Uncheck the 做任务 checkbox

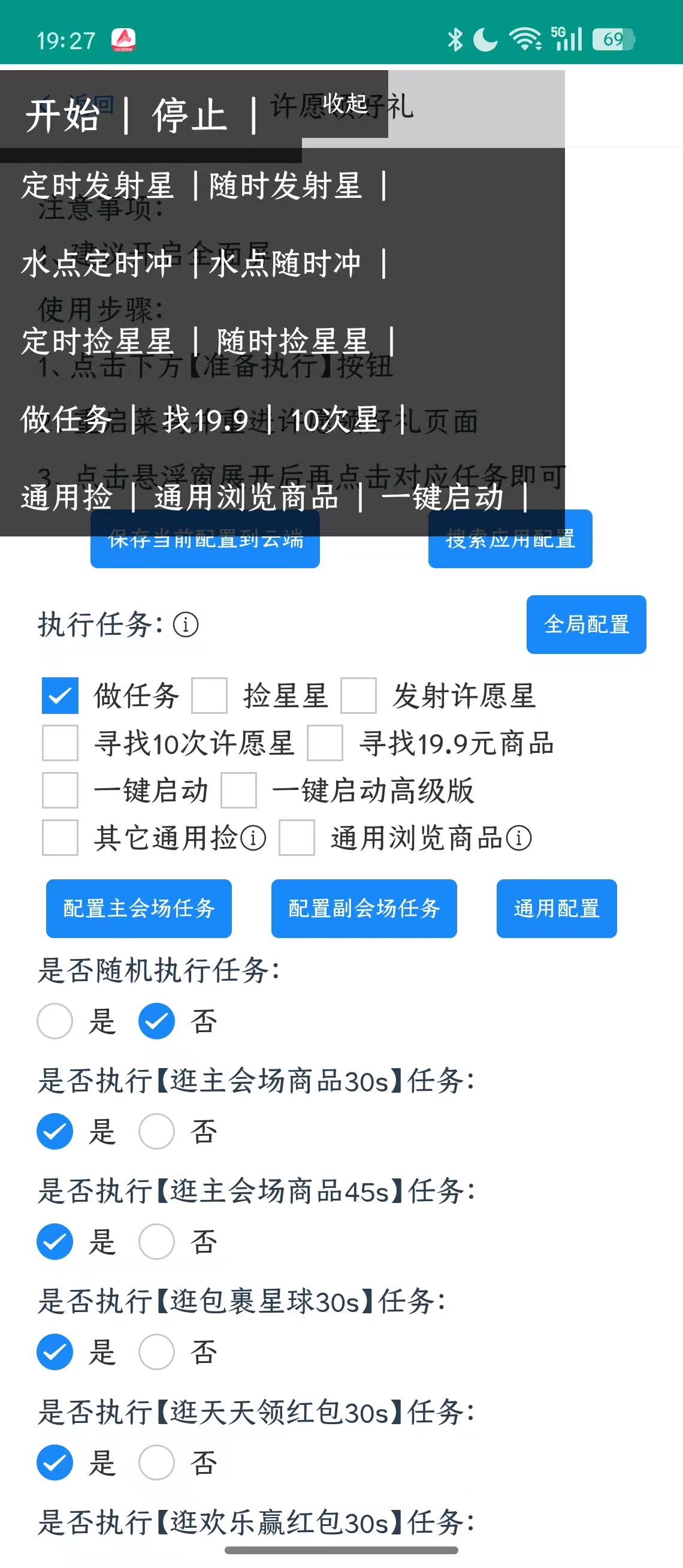click(x=60, y=696)
